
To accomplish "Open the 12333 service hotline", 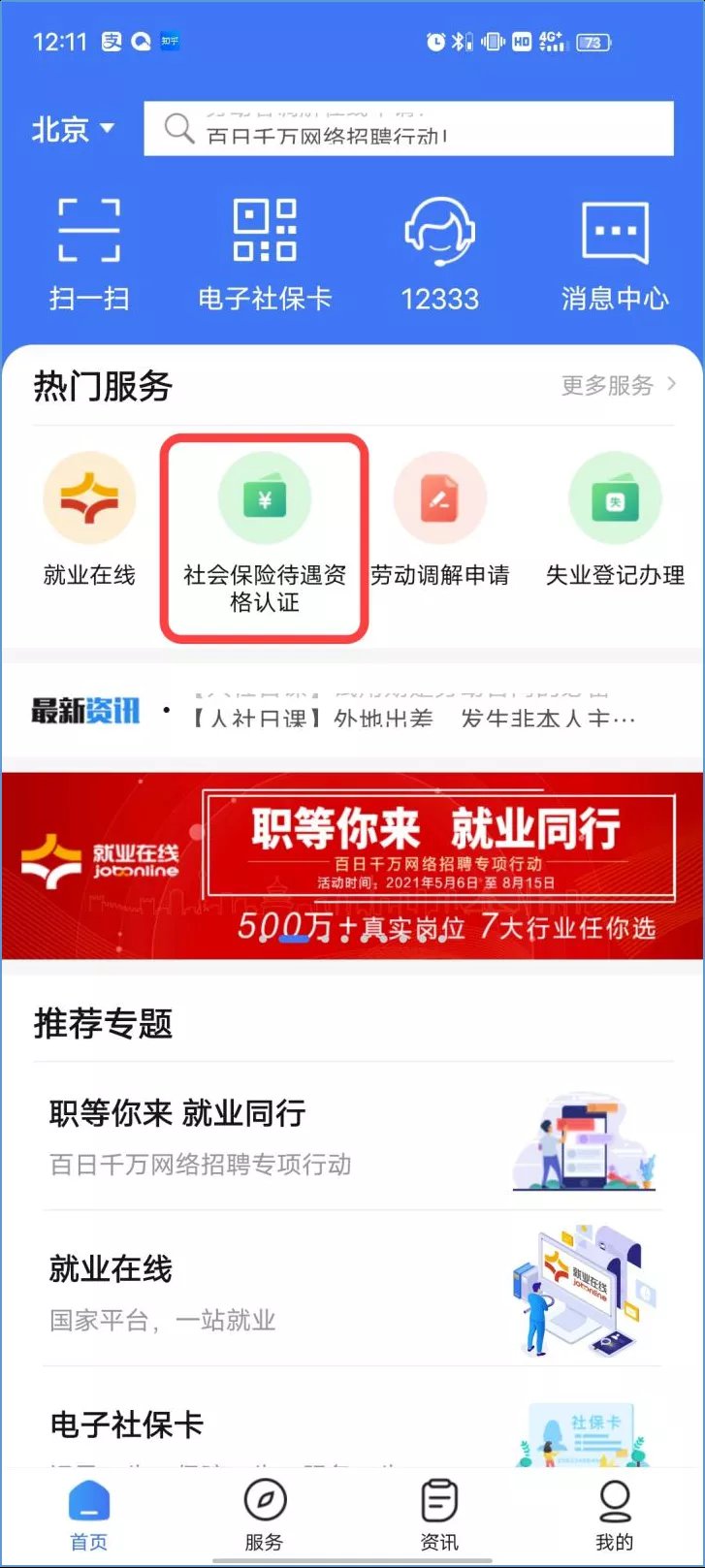I will [x=439, y=254].
